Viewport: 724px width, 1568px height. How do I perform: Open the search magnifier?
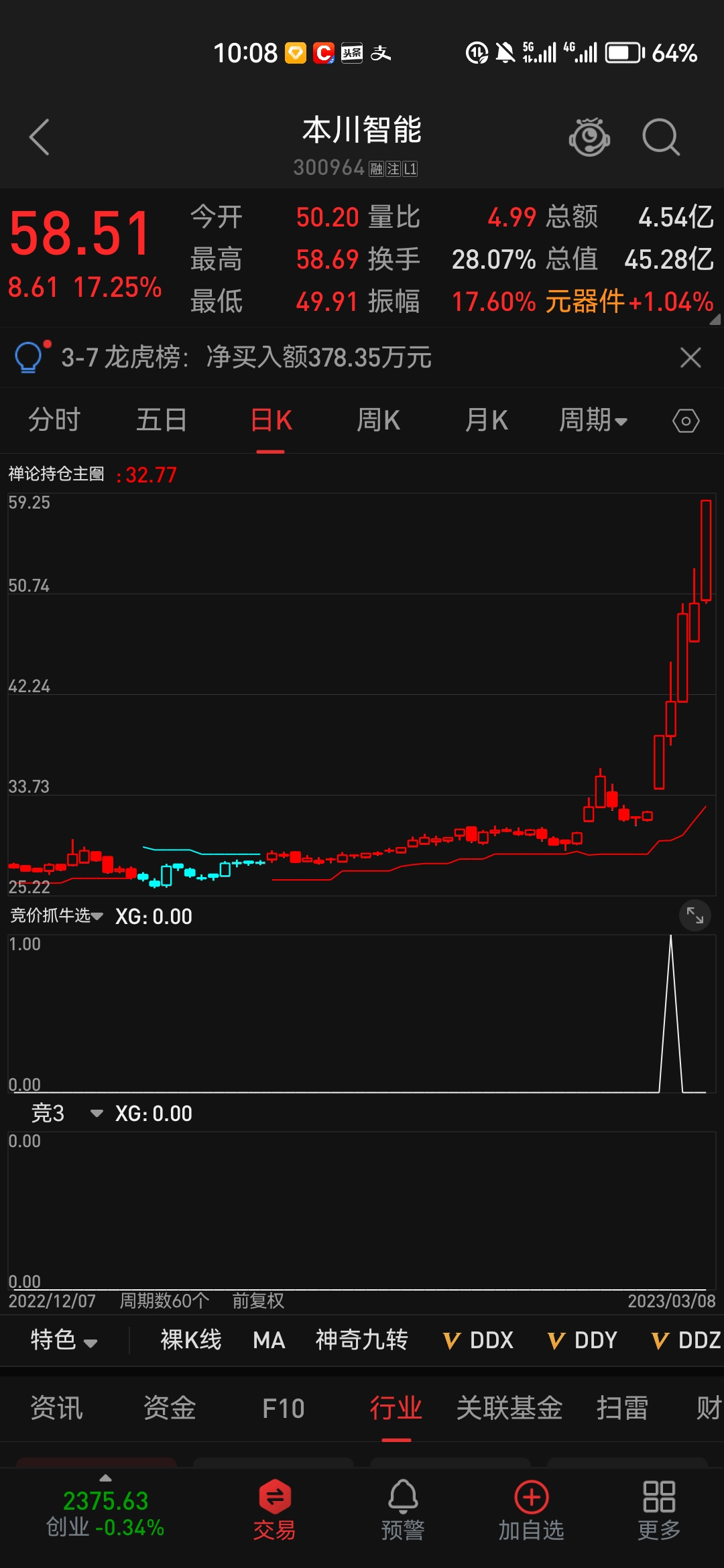pyautogui.click(x=660, y=137)
